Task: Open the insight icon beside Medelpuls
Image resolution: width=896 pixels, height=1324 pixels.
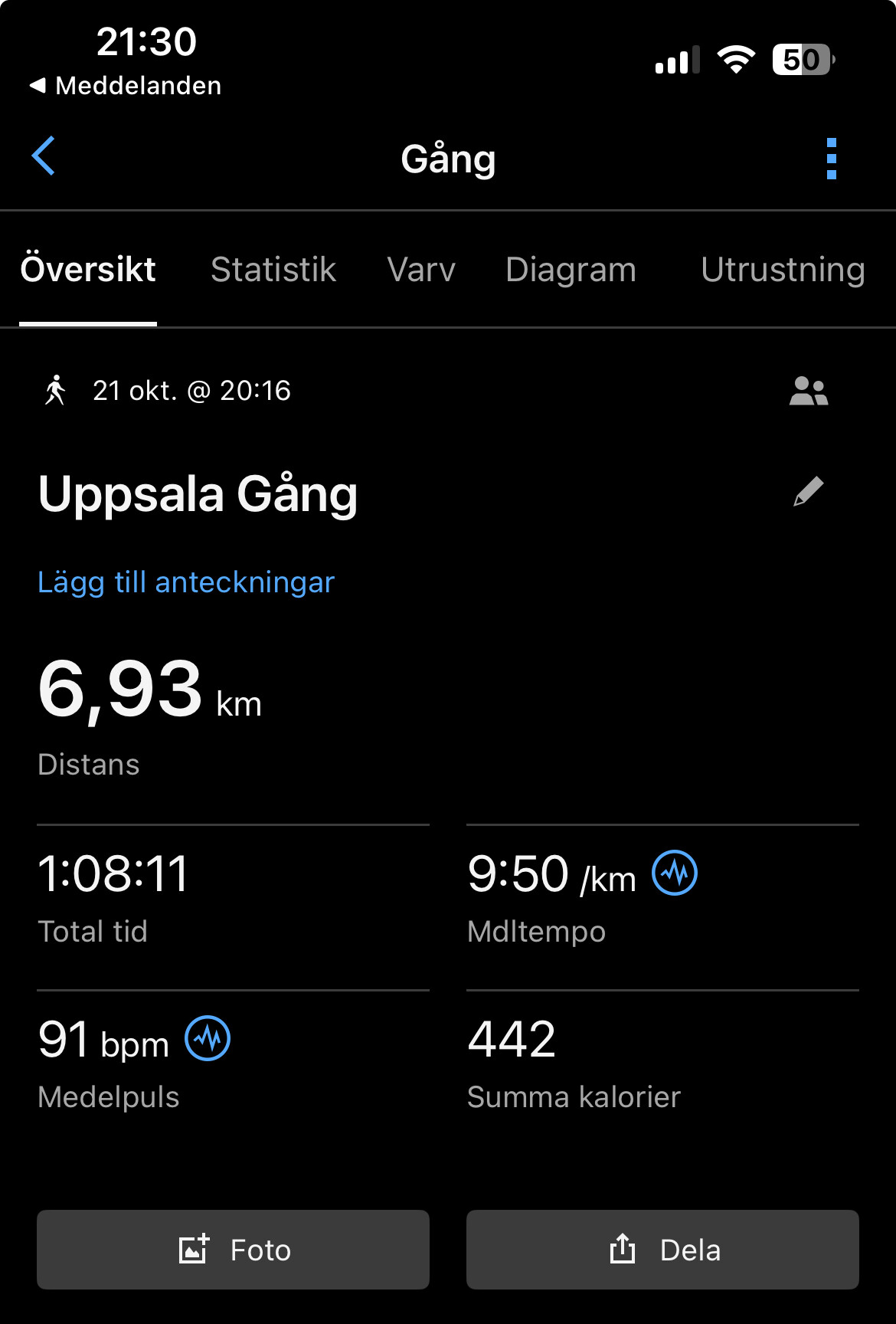Action: point(208,1038)
